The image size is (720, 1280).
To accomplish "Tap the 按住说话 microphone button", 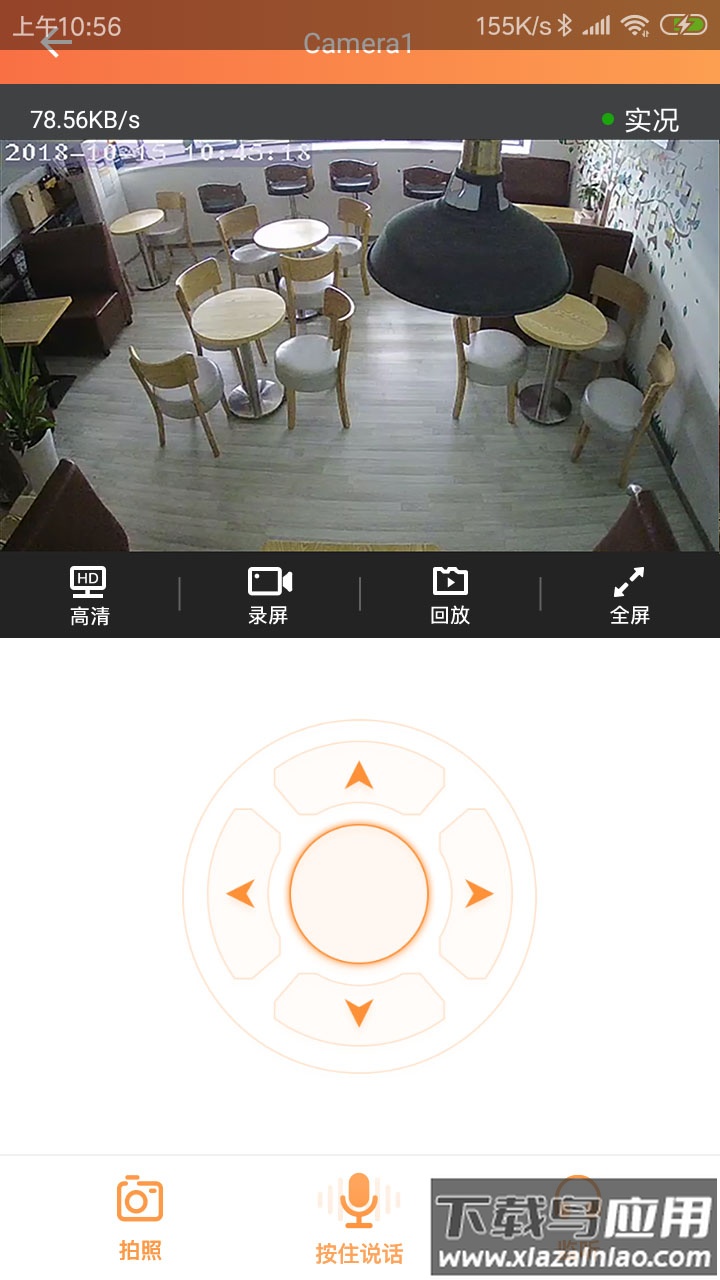I will [x=359, y=1215].
